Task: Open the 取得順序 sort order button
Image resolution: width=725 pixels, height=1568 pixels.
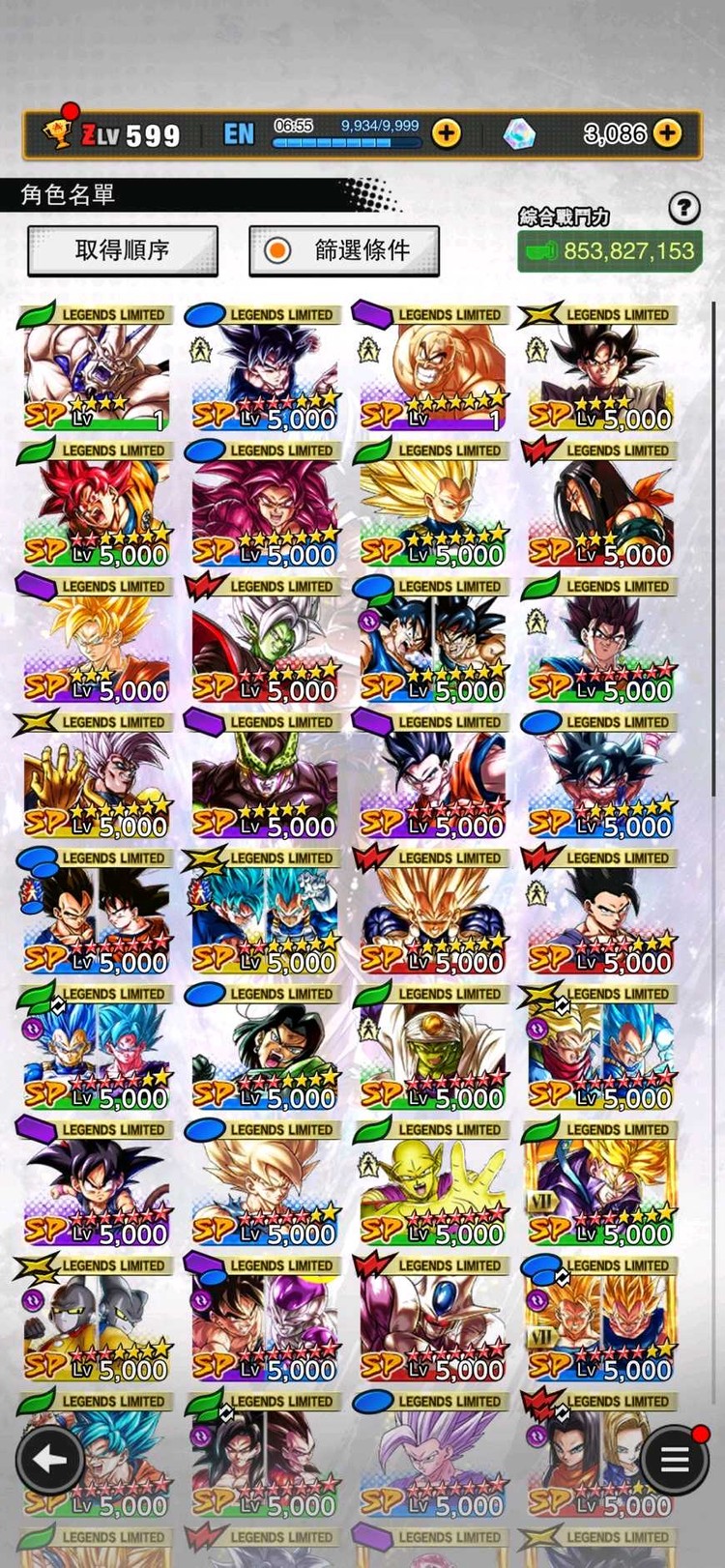Action: coord(122,250)
